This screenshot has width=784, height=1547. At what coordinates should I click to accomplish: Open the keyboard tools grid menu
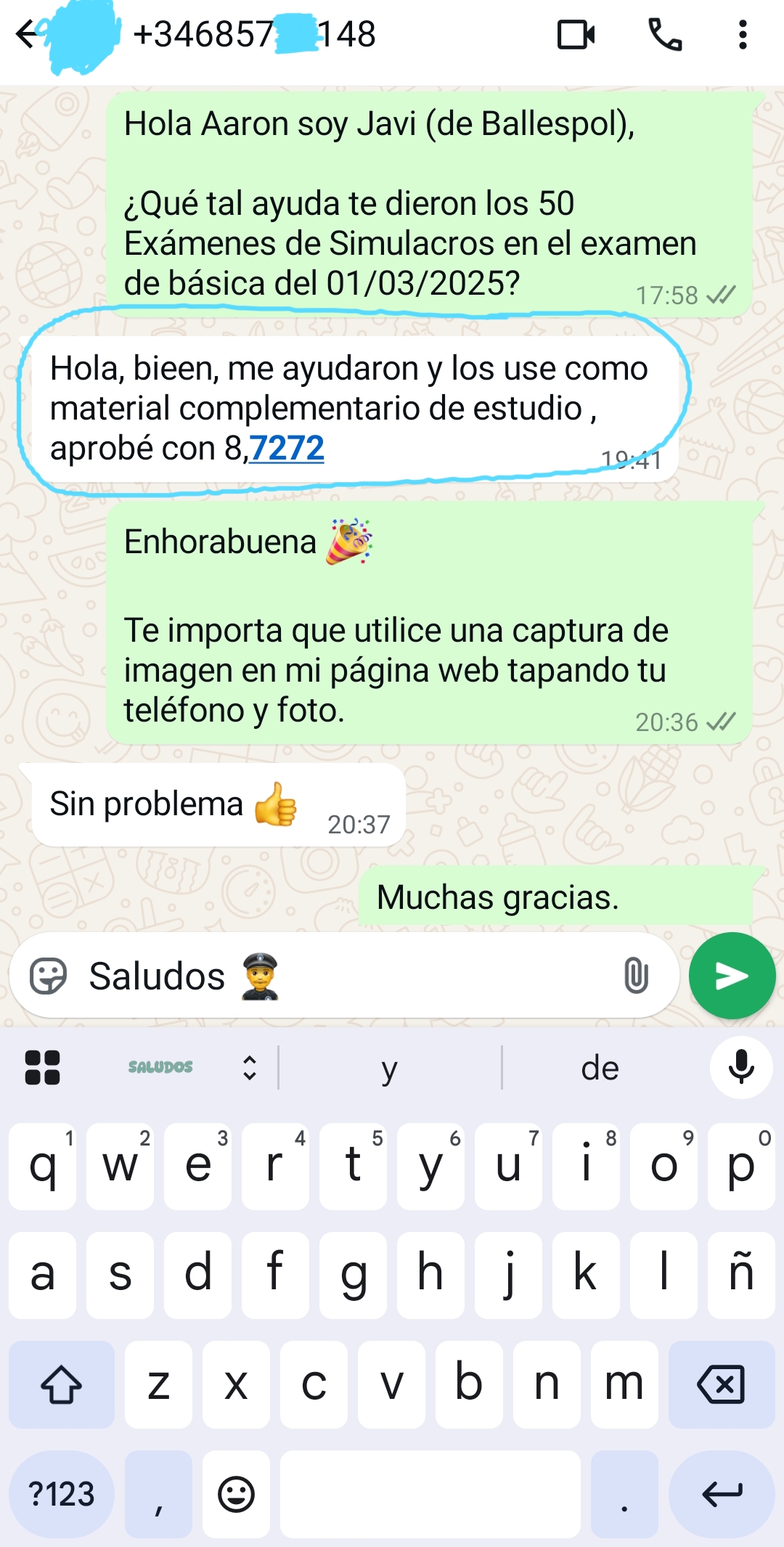42,1068
